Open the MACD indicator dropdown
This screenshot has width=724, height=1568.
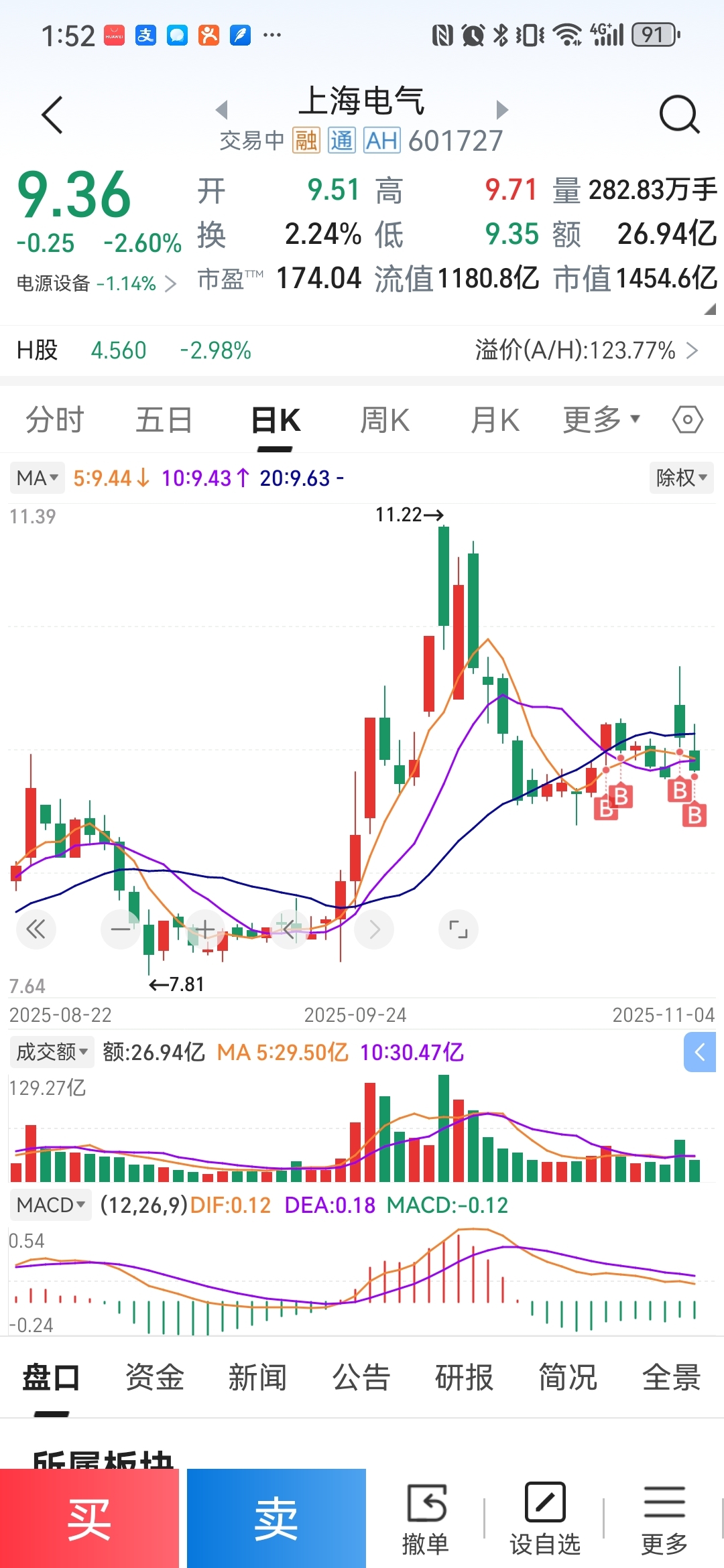coord(51,1205)
